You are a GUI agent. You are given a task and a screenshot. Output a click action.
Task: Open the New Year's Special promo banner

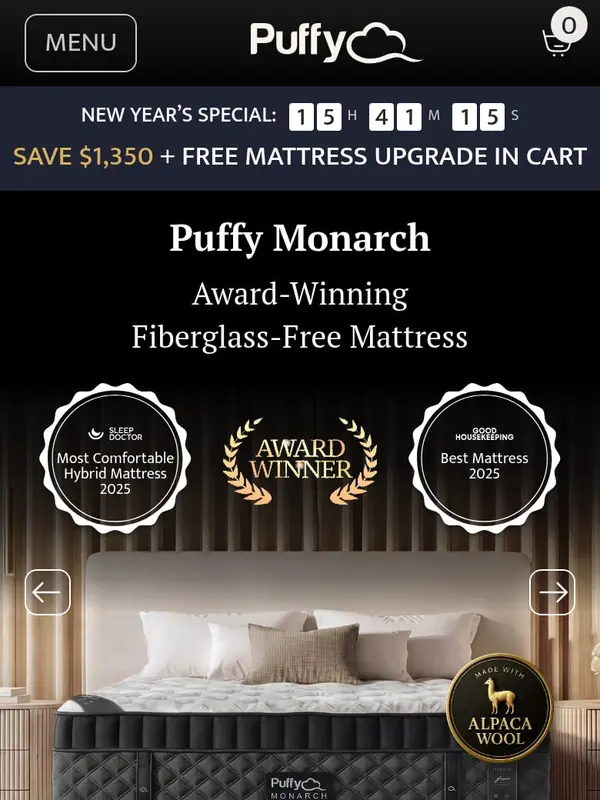(300, 137)
